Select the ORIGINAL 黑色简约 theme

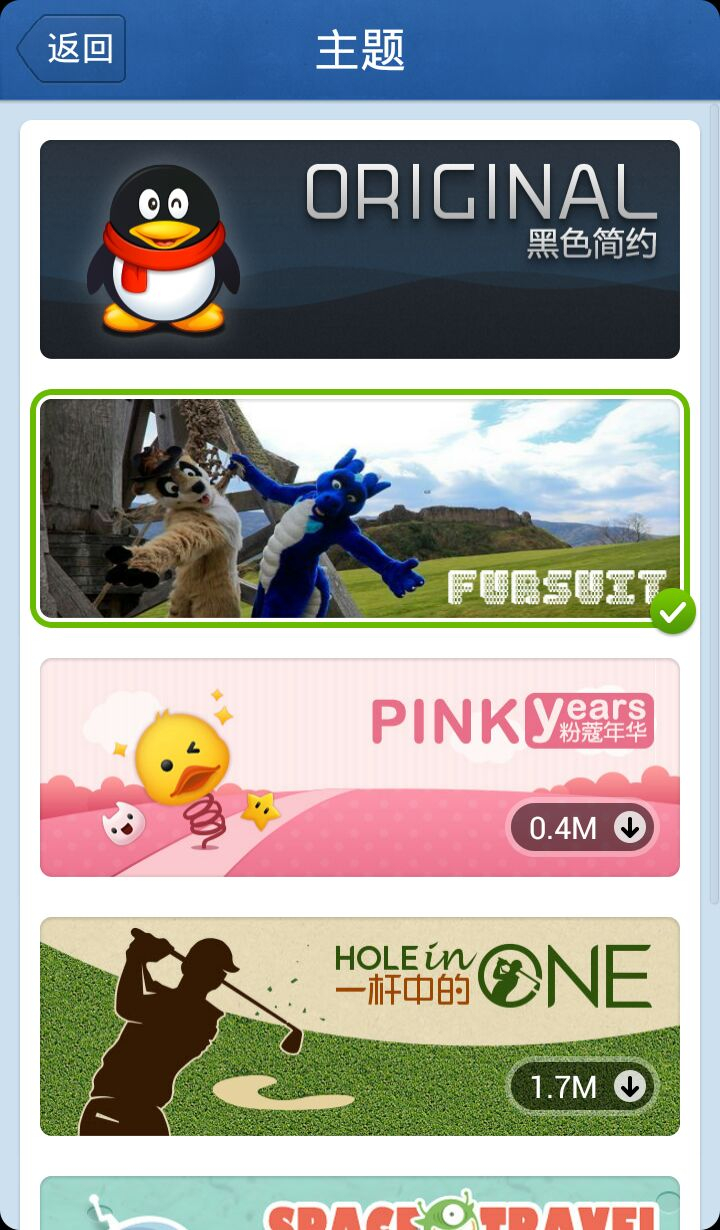tap(360, 249)
